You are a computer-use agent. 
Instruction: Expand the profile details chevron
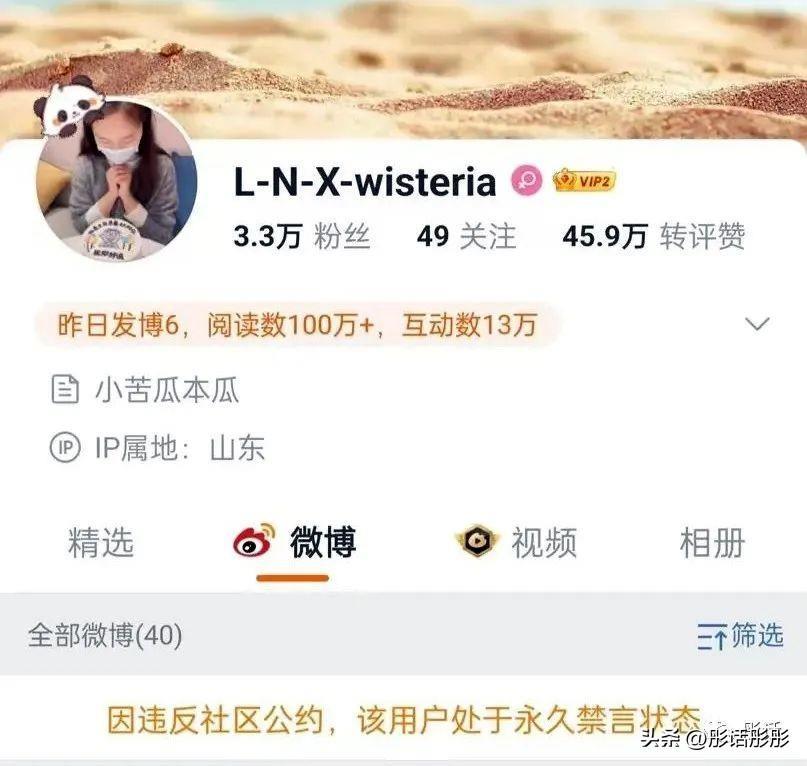coord(758,324)
